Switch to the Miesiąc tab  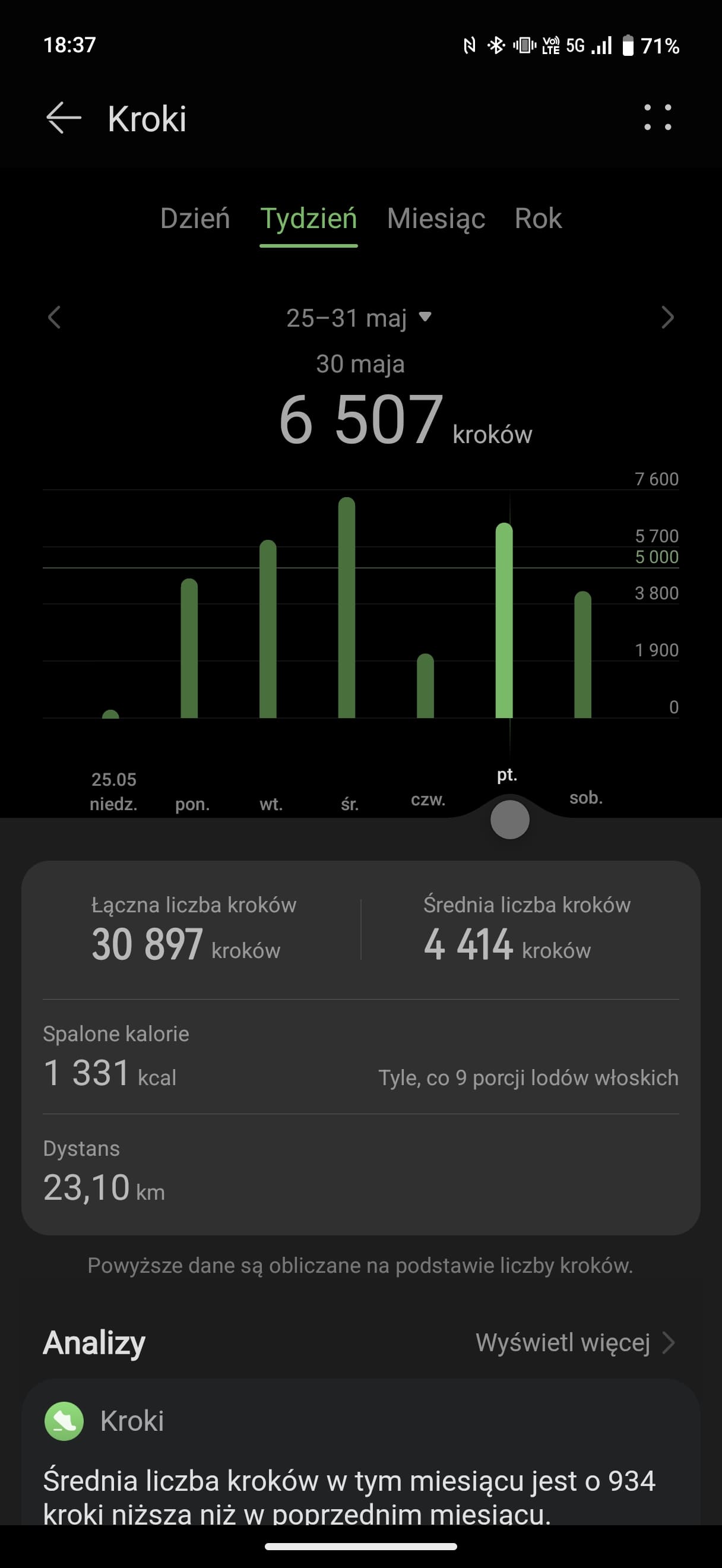[435, 219]
